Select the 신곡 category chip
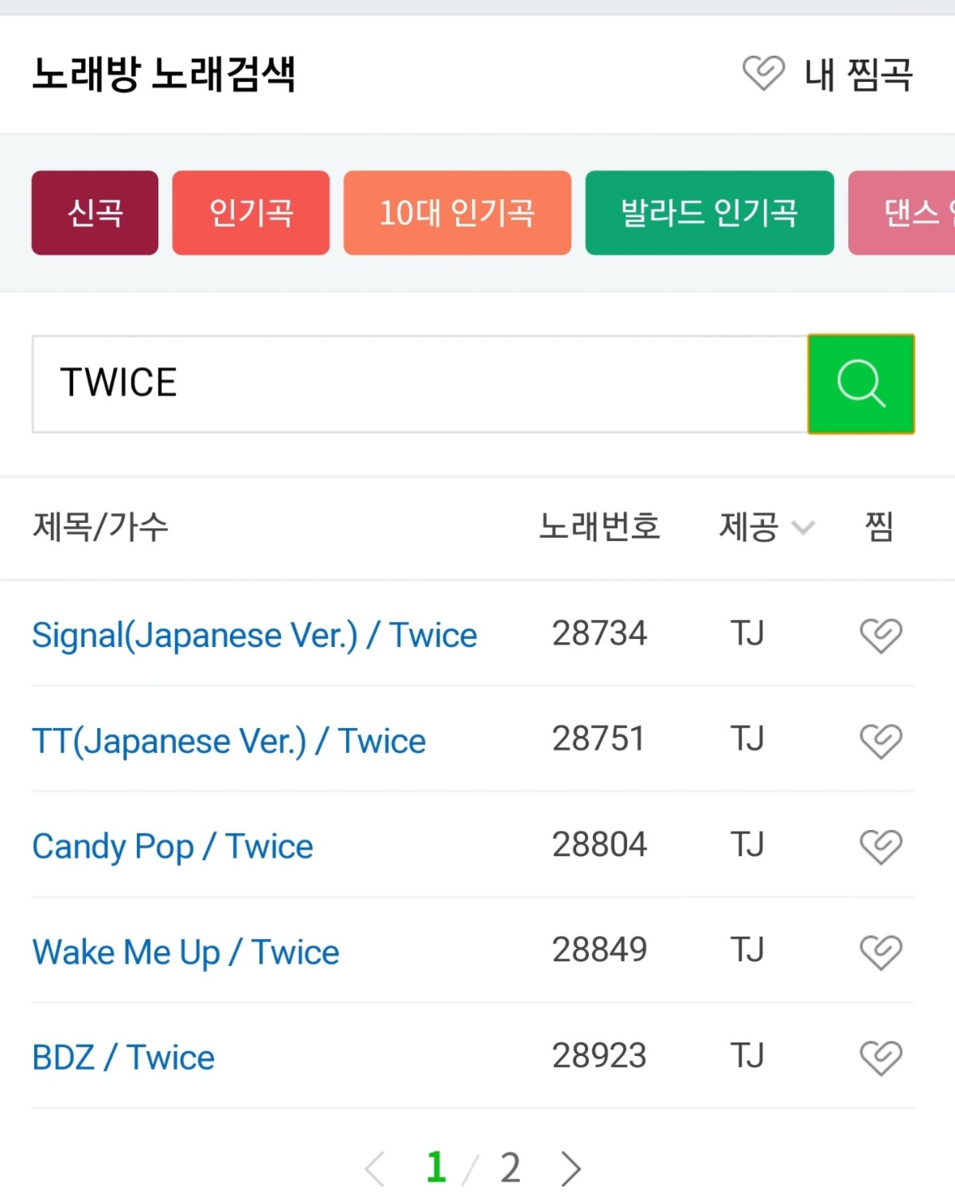The width and height of the screenshot is (955, 1200). point(95,213)
